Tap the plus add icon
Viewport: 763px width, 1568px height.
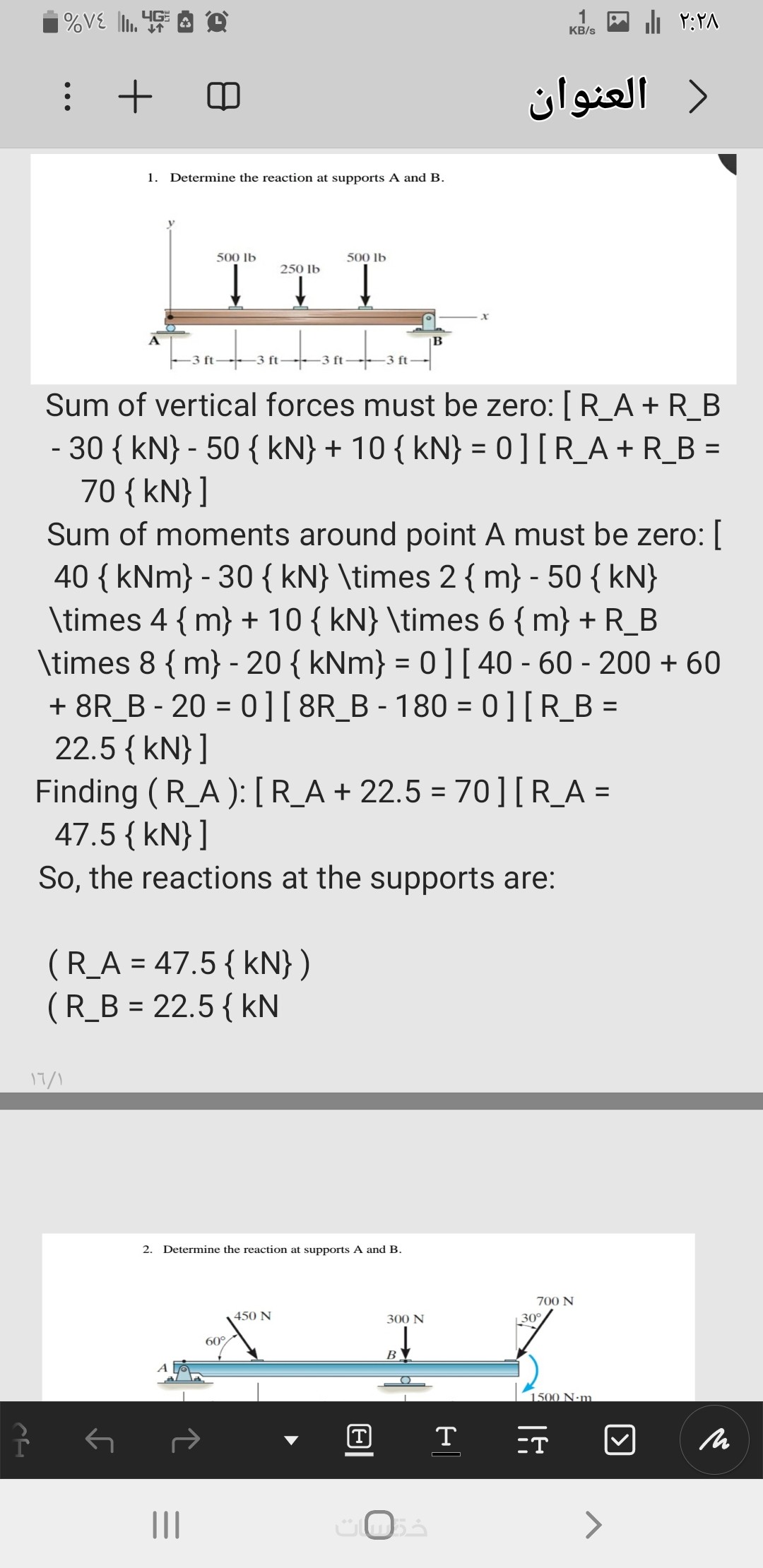click(135, 97)
